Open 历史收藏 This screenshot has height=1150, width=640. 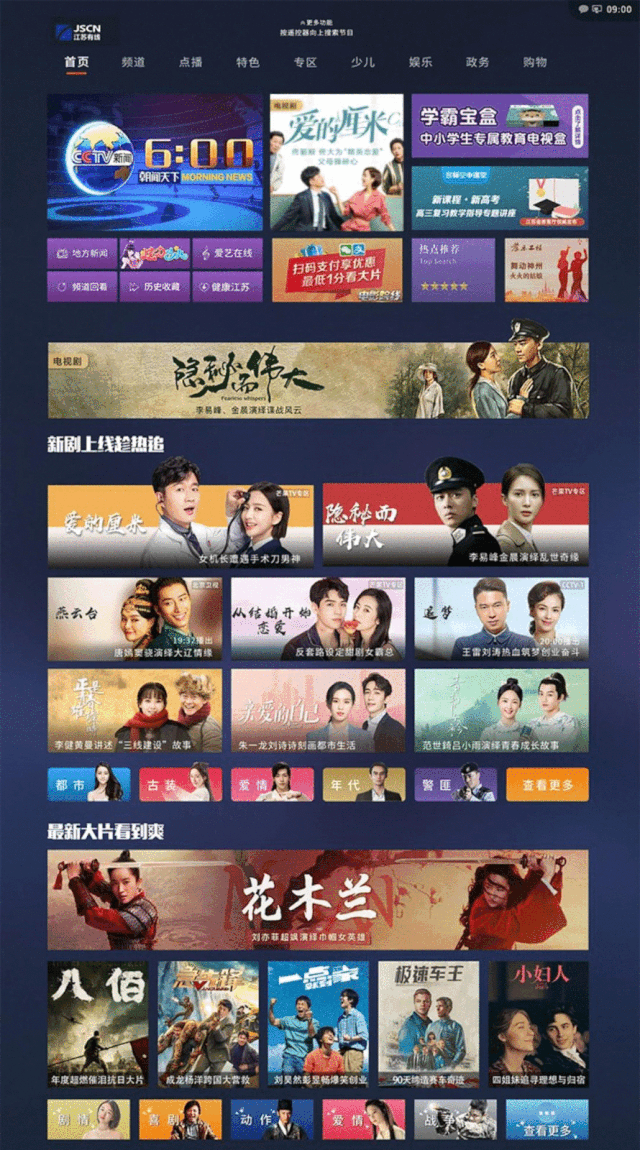[x=154, y=287]
